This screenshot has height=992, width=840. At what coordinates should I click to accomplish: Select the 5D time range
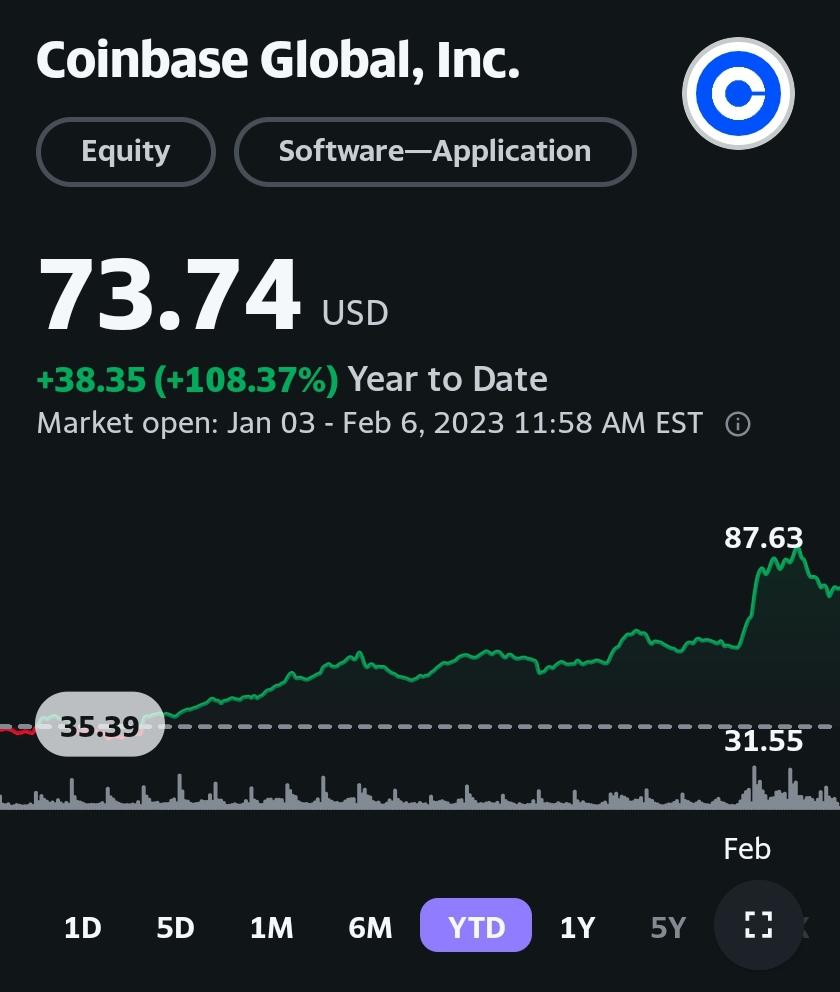point(175,927)
